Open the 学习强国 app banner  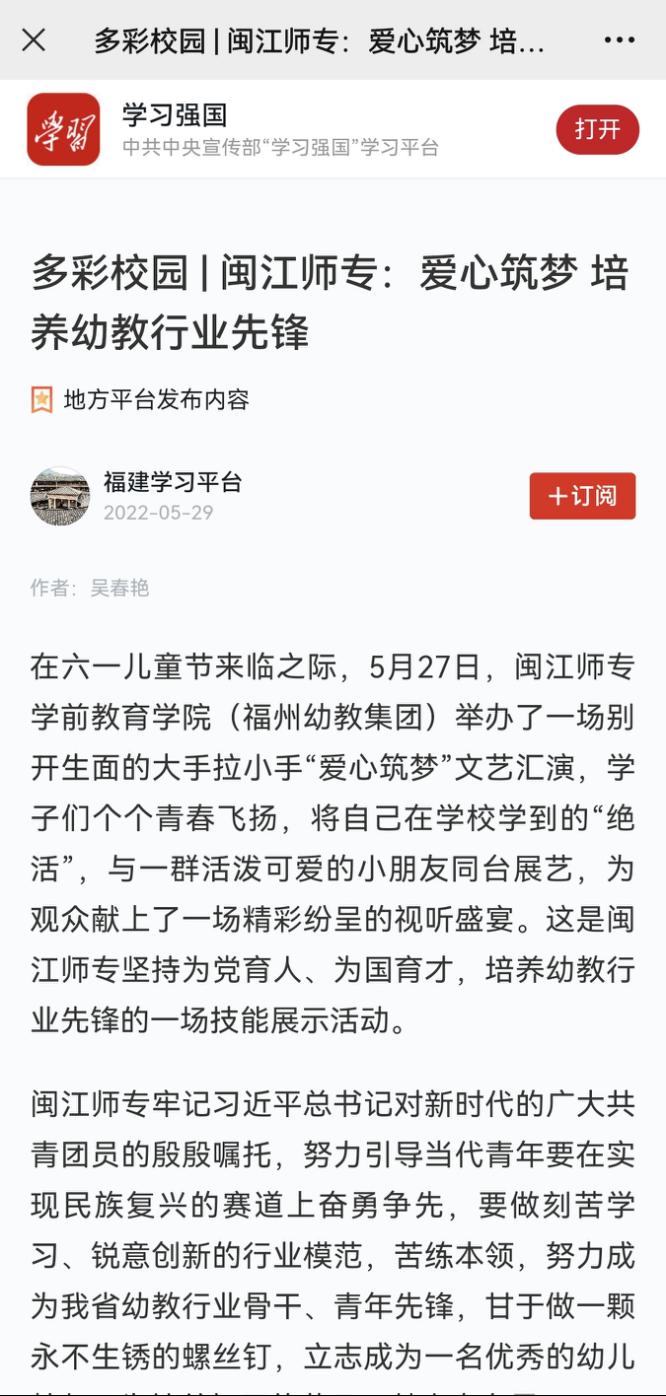click(x=280, y=130)
